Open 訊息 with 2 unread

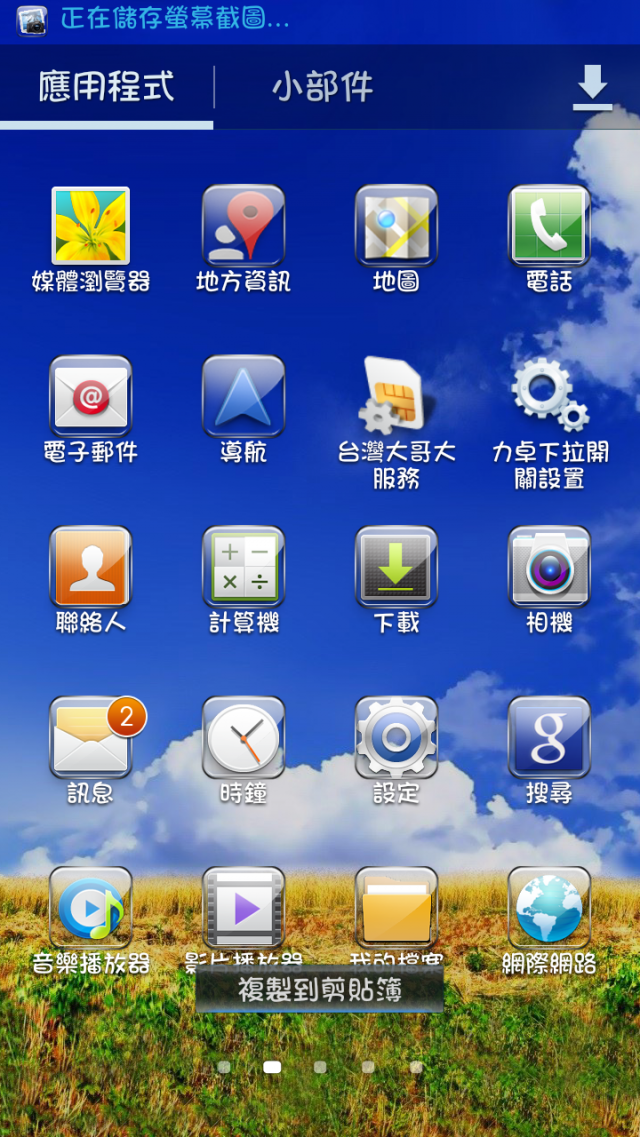pyautogui.click(x=91, y=738)
